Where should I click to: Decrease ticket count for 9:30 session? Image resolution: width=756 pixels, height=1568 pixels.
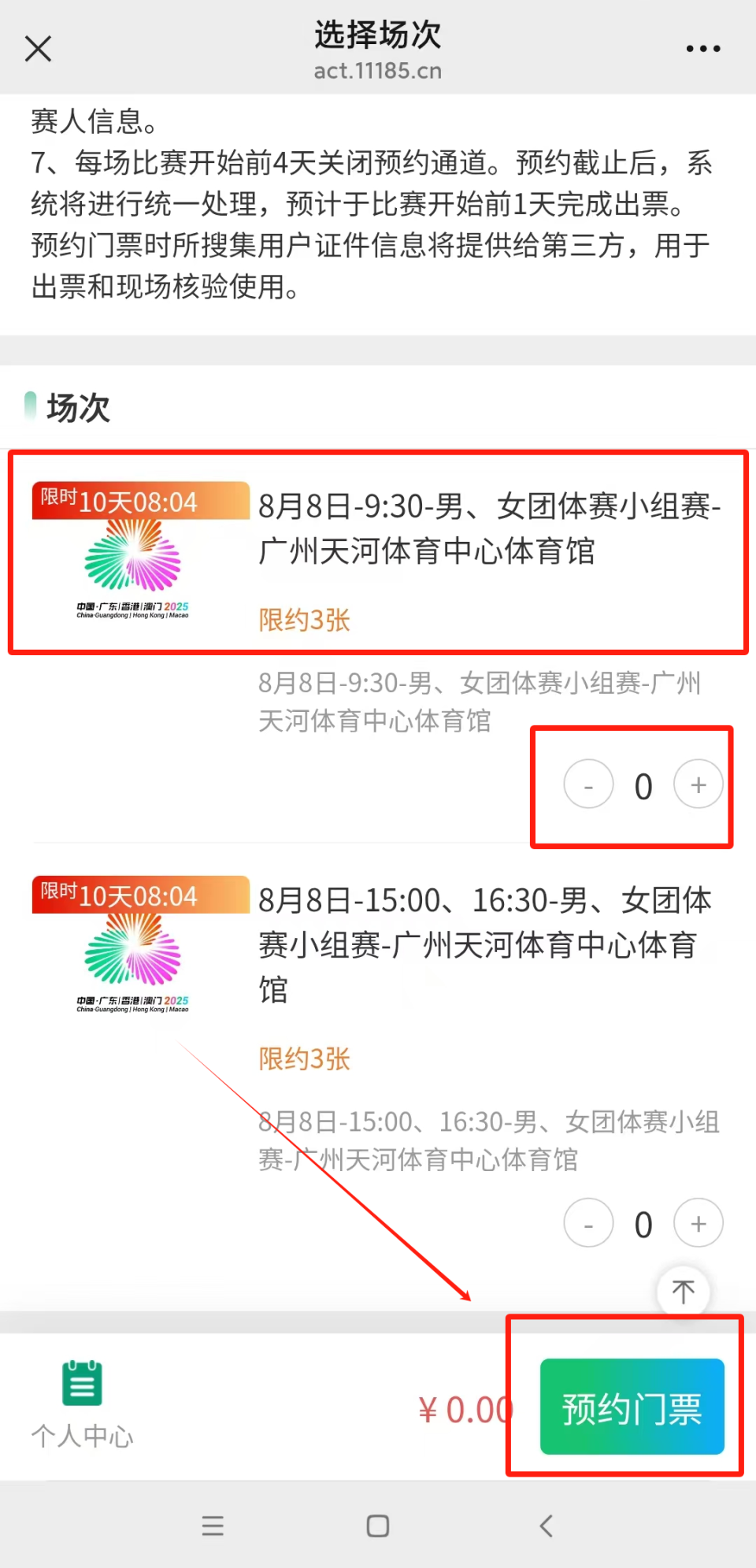(x=588, y=784)
